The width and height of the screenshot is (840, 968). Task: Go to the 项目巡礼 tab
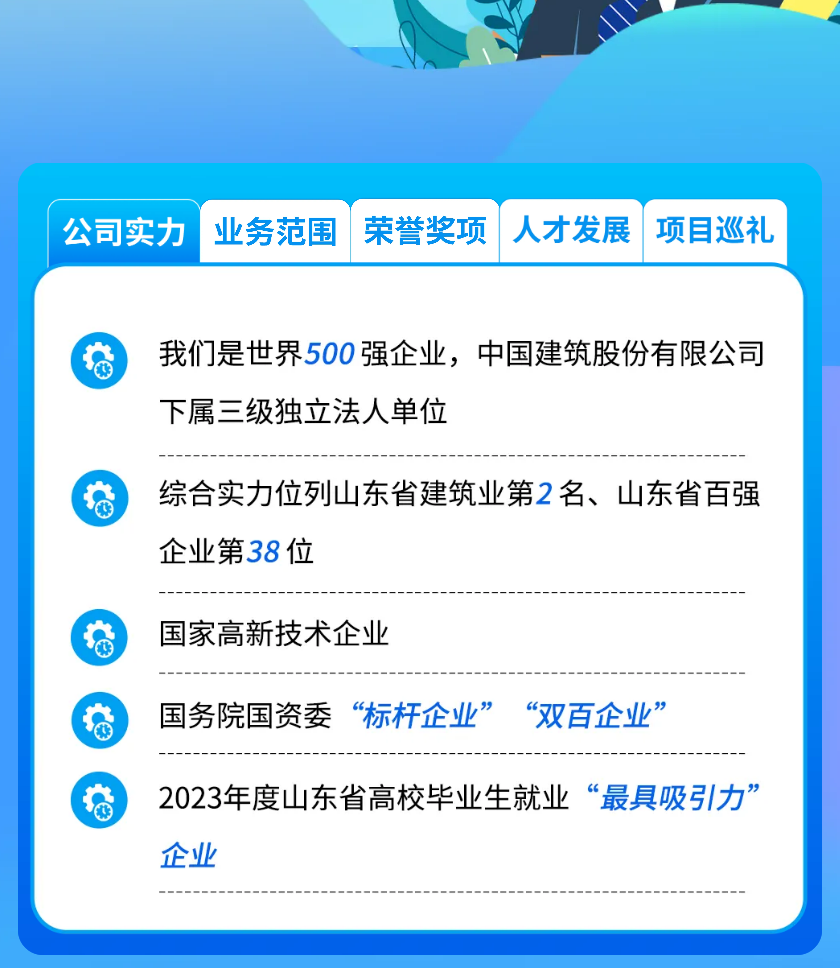coord(715,232)
